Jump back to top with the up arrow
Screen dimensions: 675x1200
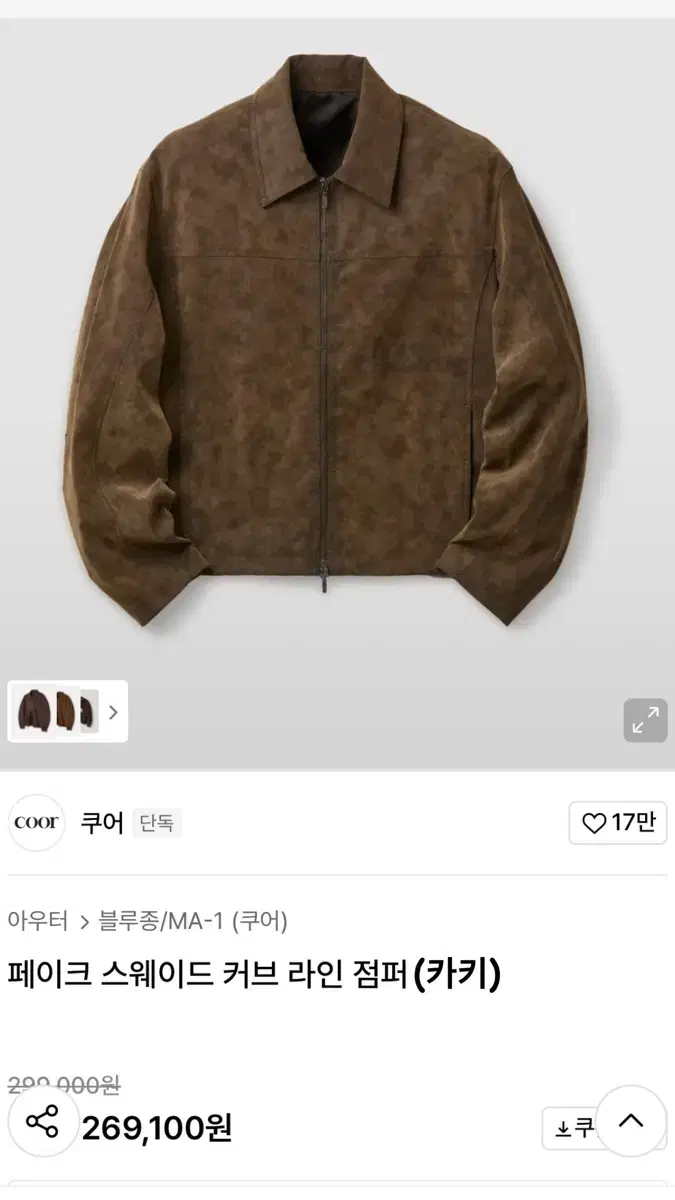[631, 1121]
